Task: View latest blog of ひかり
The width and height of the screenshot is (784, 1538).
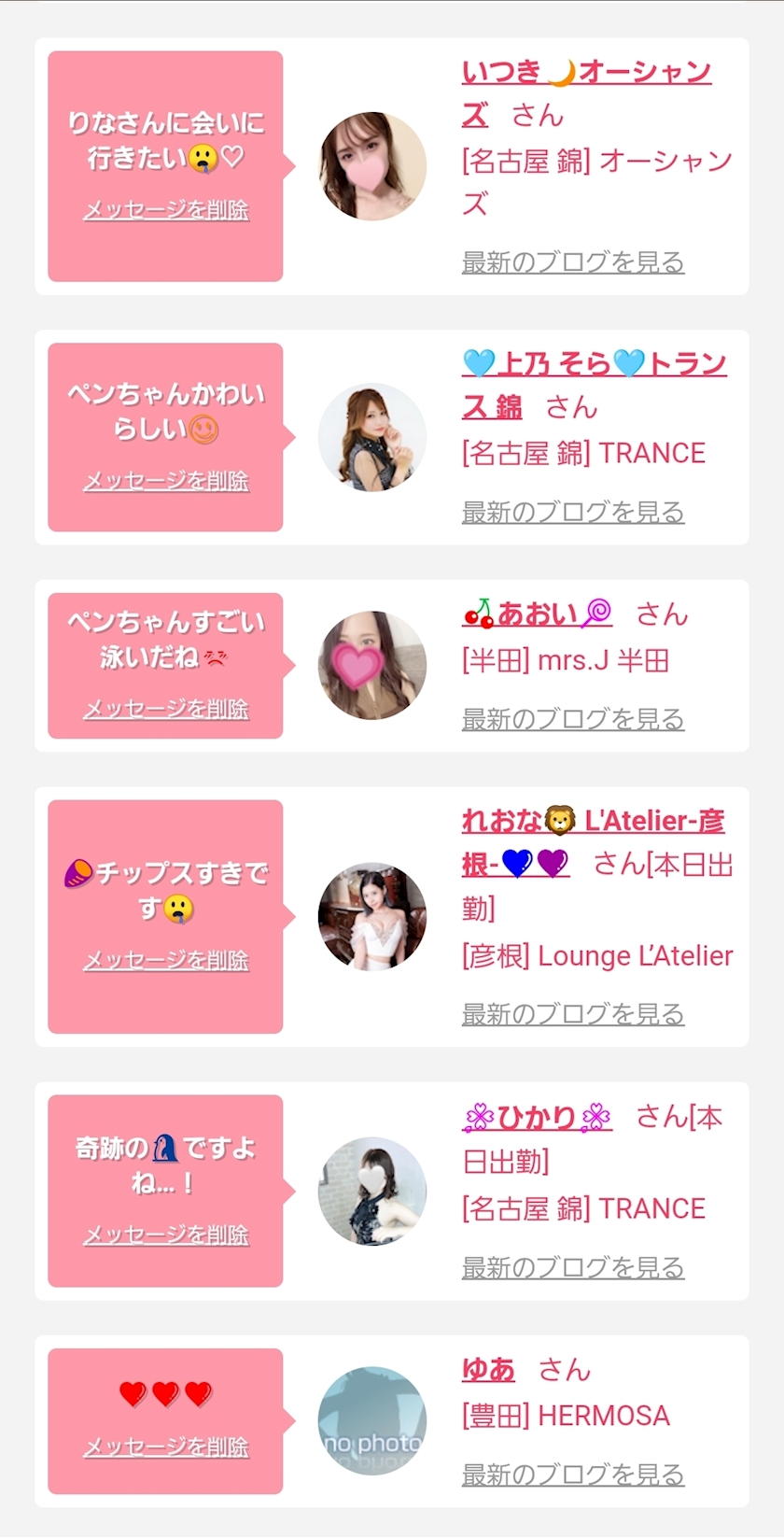Action: [573, 1267]
